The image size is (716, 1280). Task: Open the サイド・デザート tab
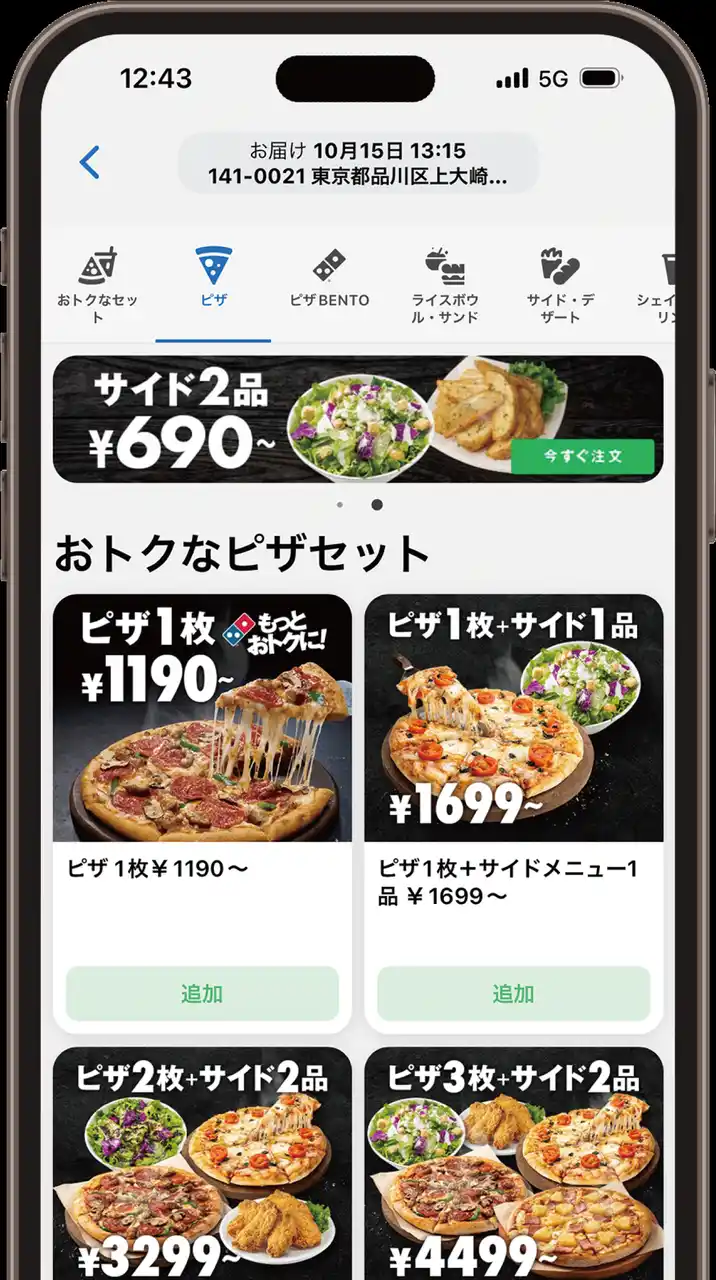pos(560,285)
